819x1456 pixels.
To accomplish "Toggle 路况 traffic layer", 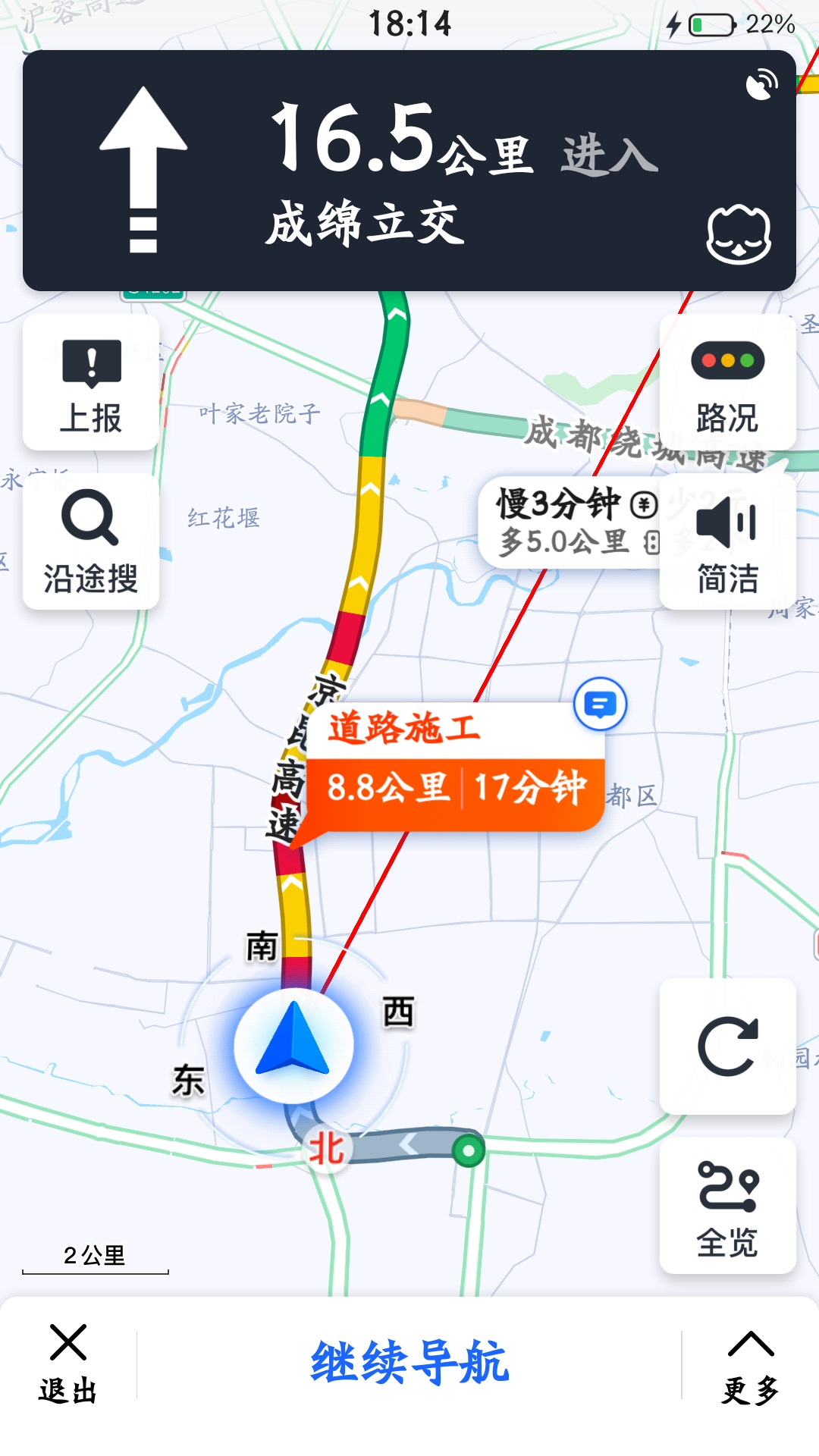I will 727,383.
